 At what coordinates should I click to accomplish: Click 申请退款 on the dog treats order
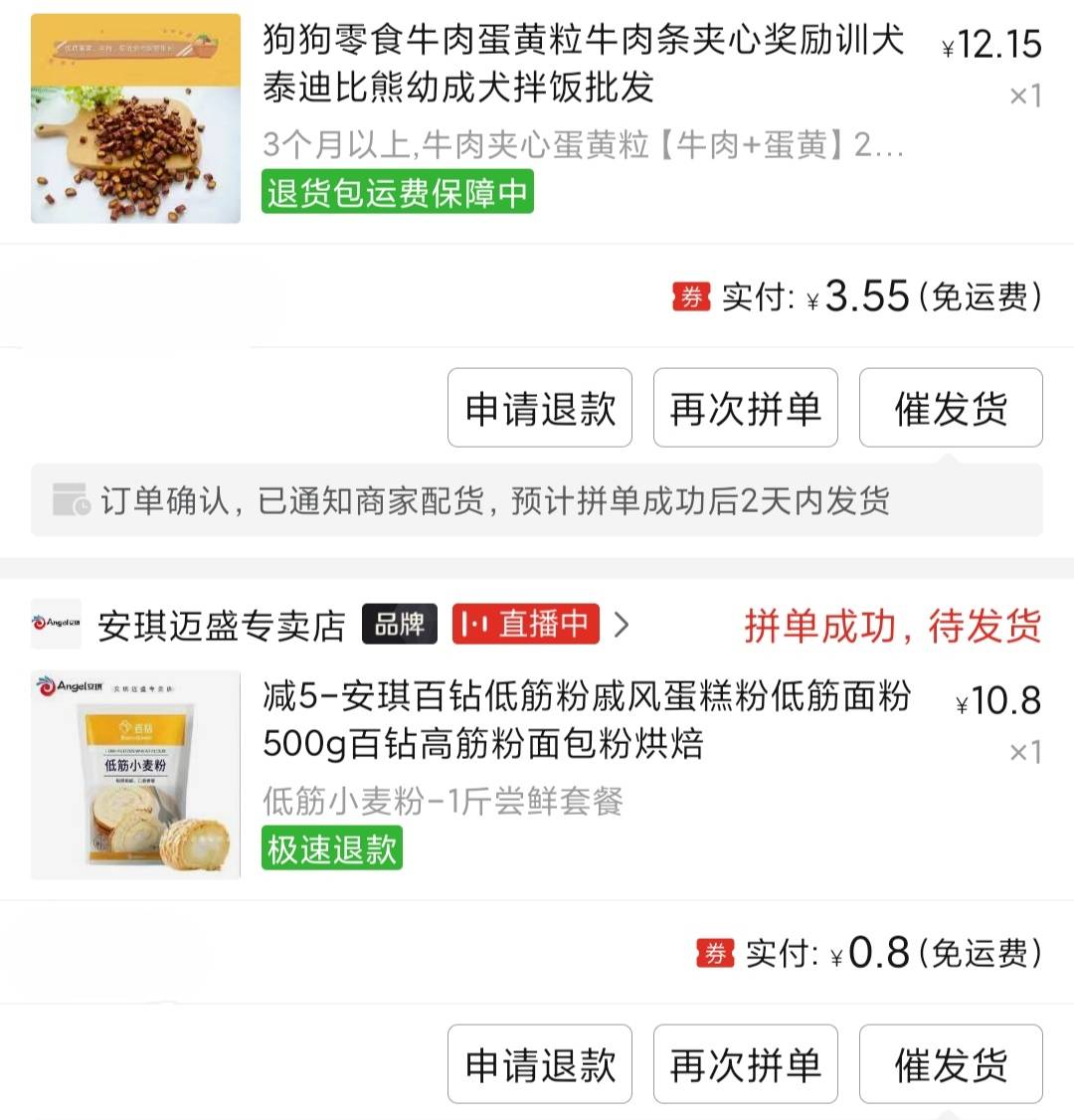point(540,408)
